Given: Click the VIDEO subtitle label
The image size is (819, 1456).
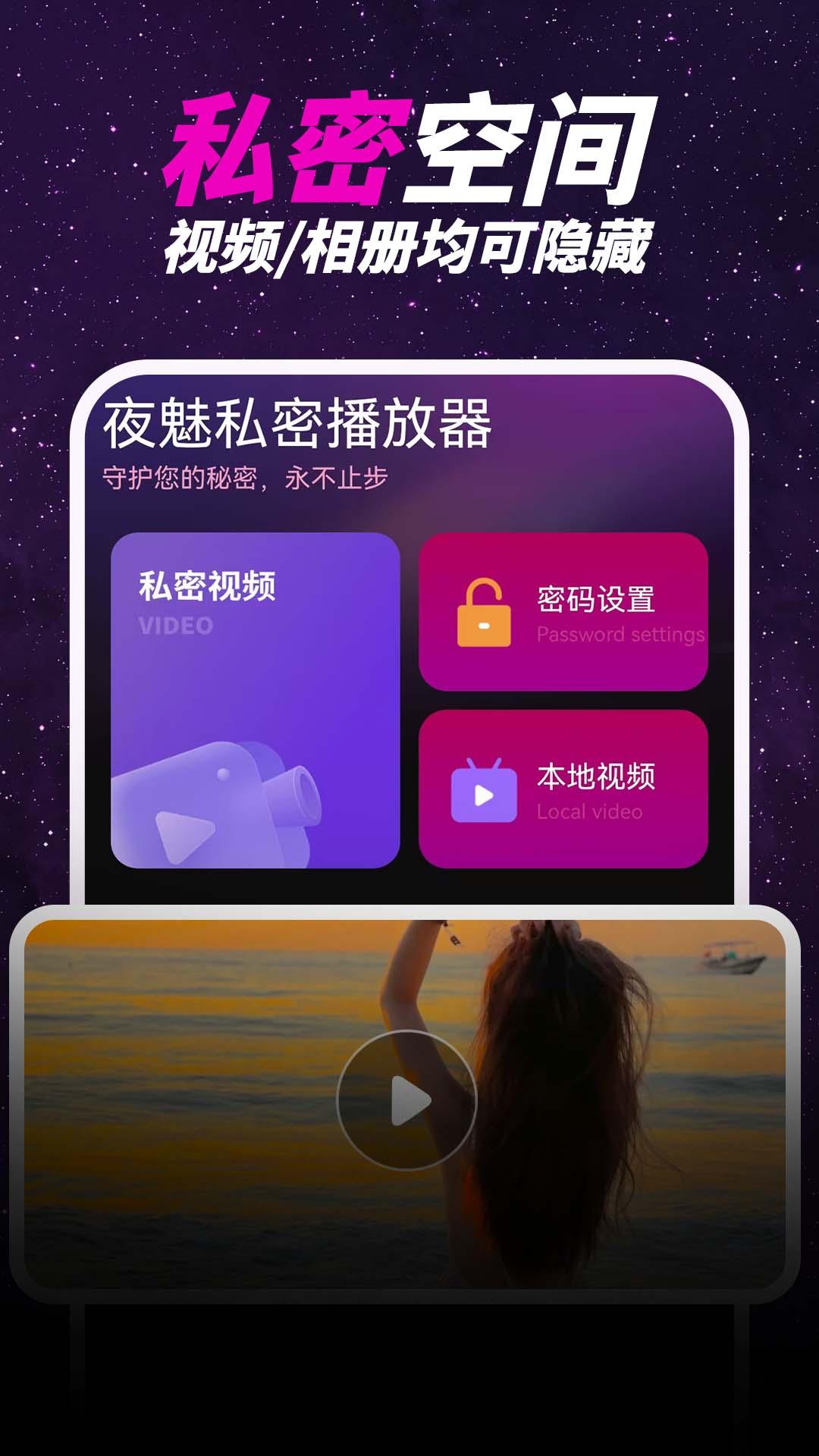Looking at the screenshot, I should pyautogui.click(x=174, y=626).
